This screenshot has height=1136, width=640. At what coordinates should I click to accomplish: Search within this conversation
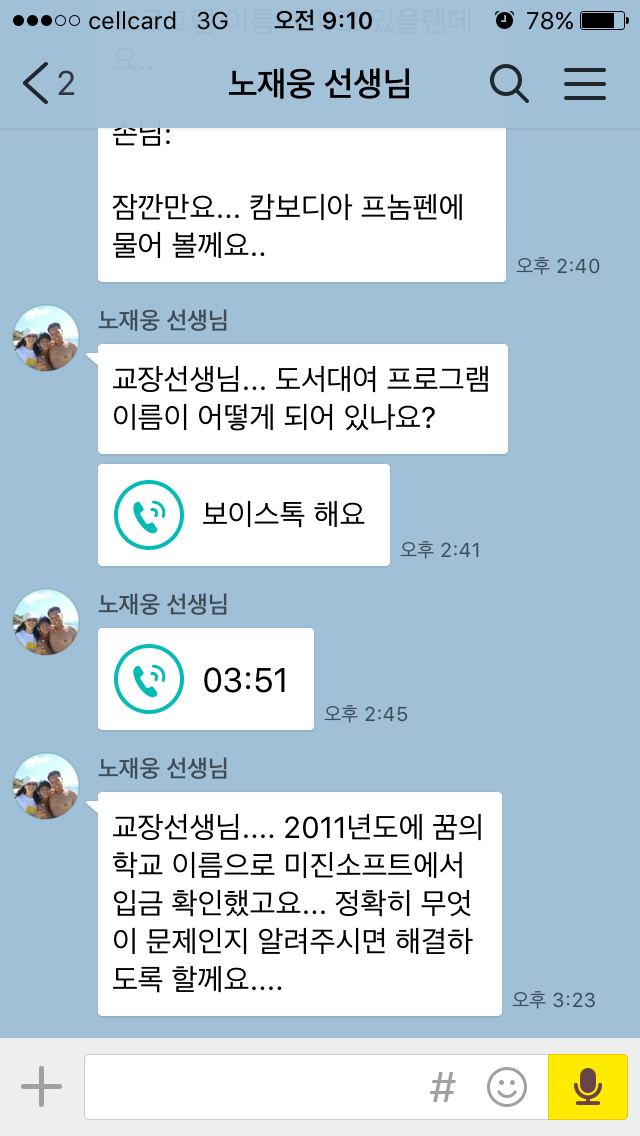[509, 84]
